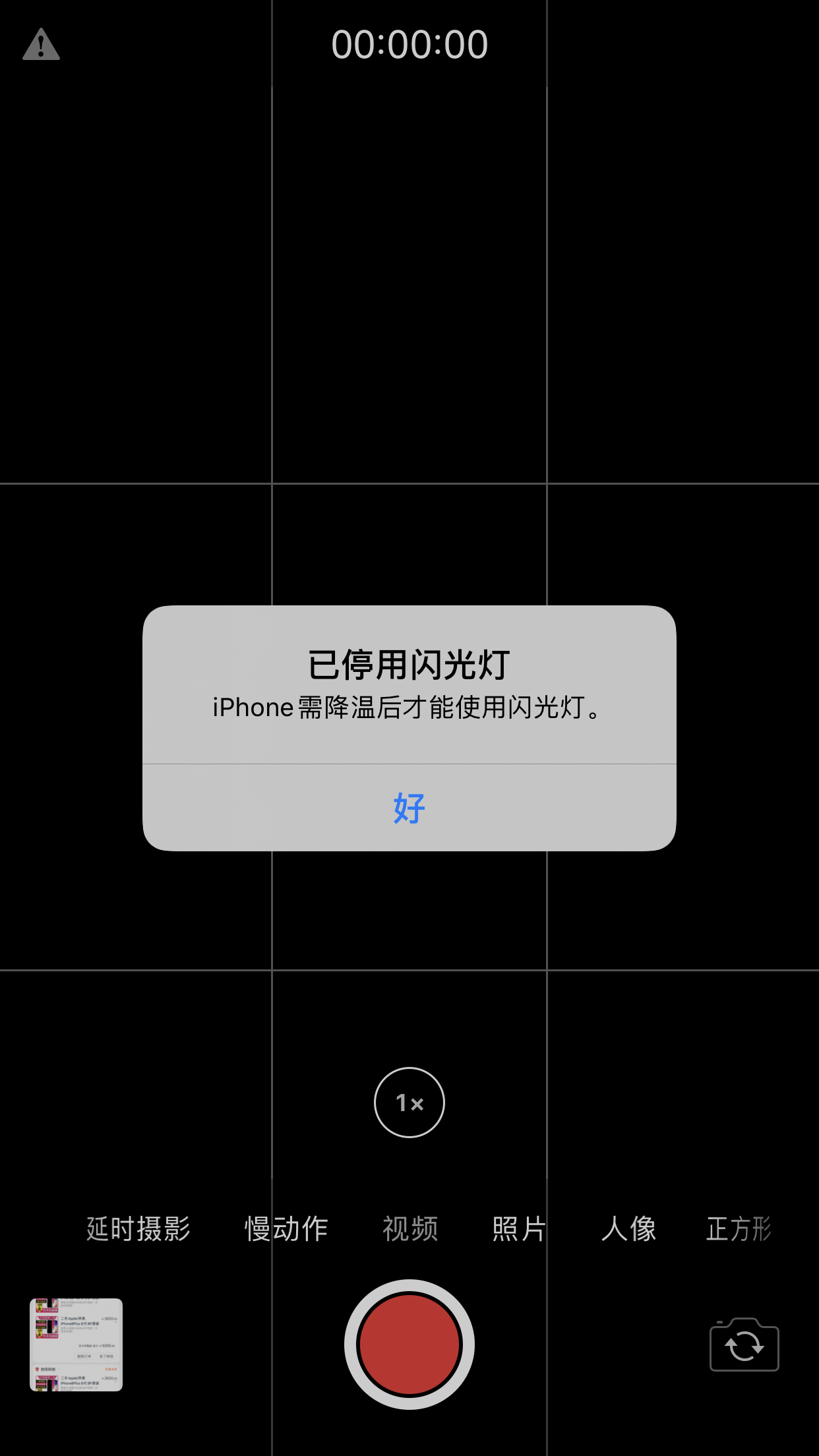Switch to 延时摄影 time-lapse mode
This screenshot has height=1456, width=819.
138,1229
